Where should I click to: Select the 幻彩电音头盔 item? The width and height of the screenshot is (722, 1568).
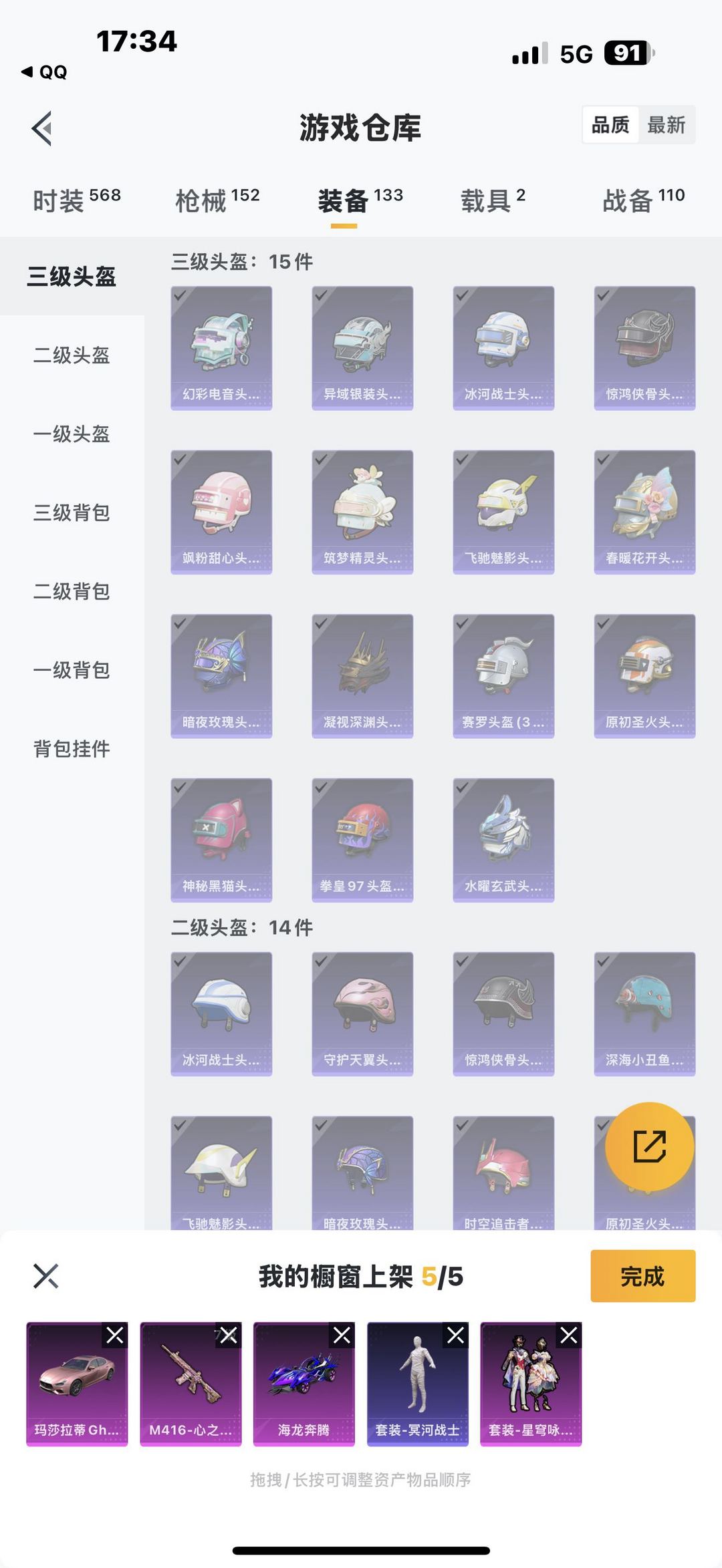pyautogui.click(x=221, y=347)
